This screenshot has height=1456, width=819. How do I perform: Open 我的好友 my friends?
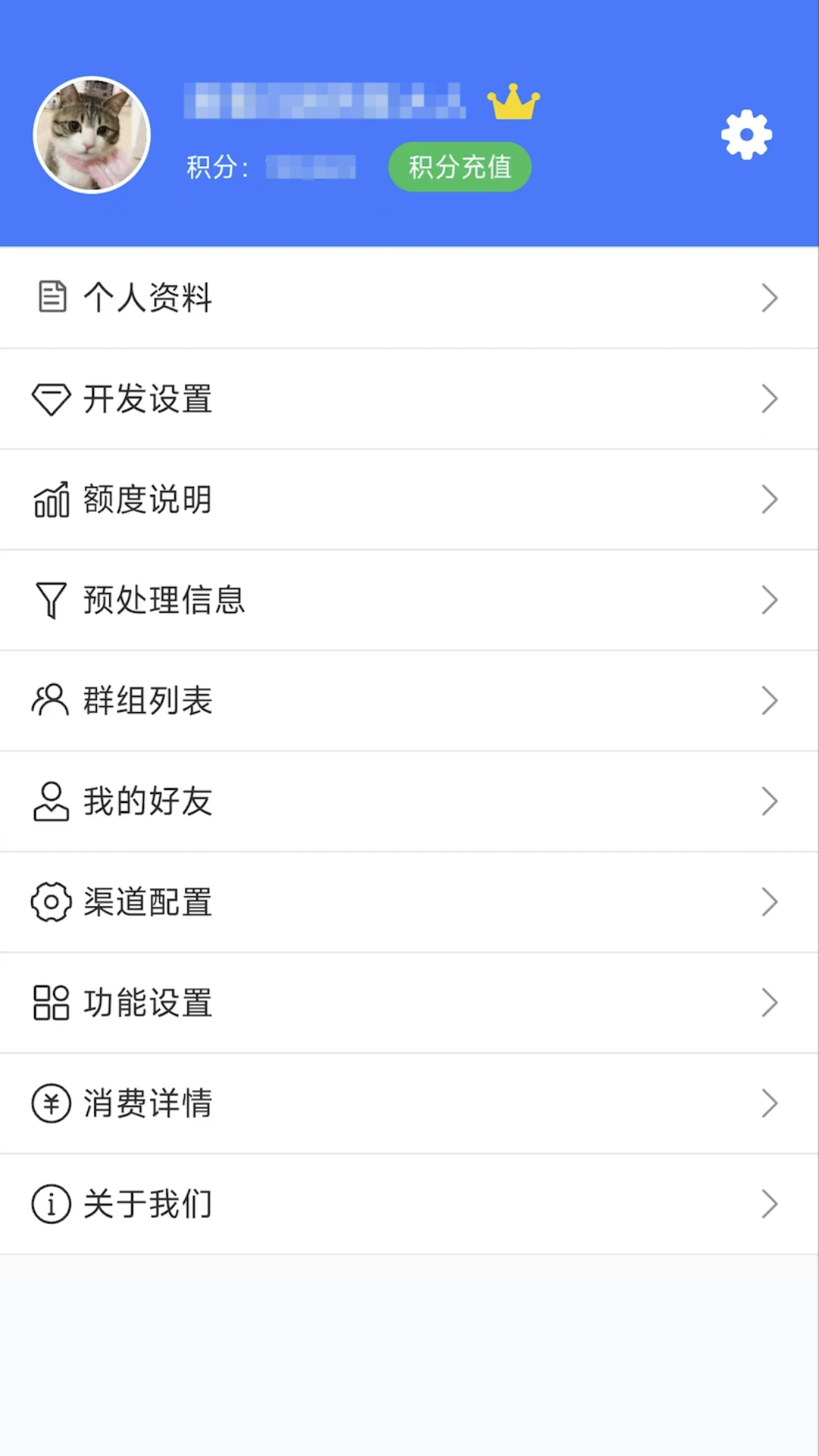(x=409, y=802)
